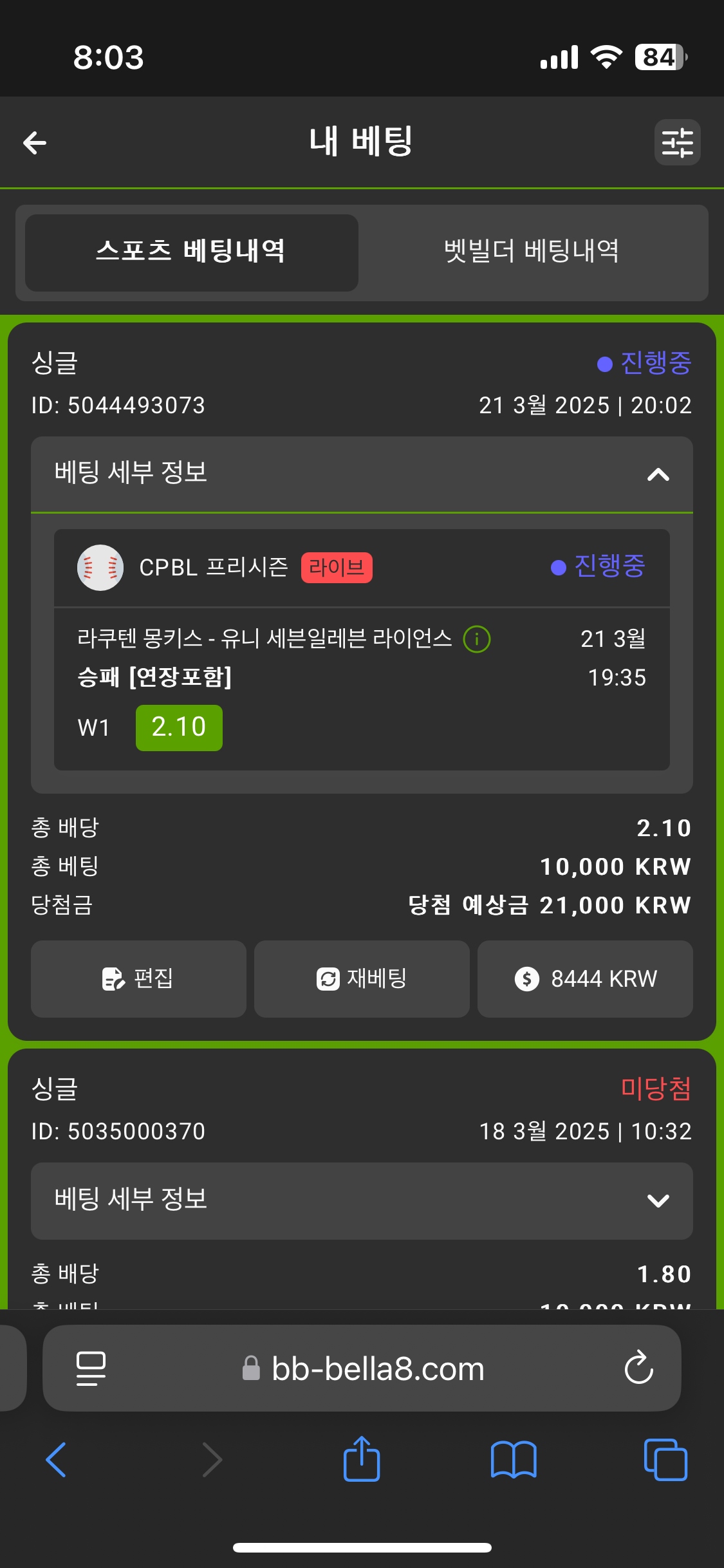724x1568 pixels.
Task: Expand 베팅 세부 정보 for bet 5035000370
Action: pyautogui.click(x=658, y=1201)
